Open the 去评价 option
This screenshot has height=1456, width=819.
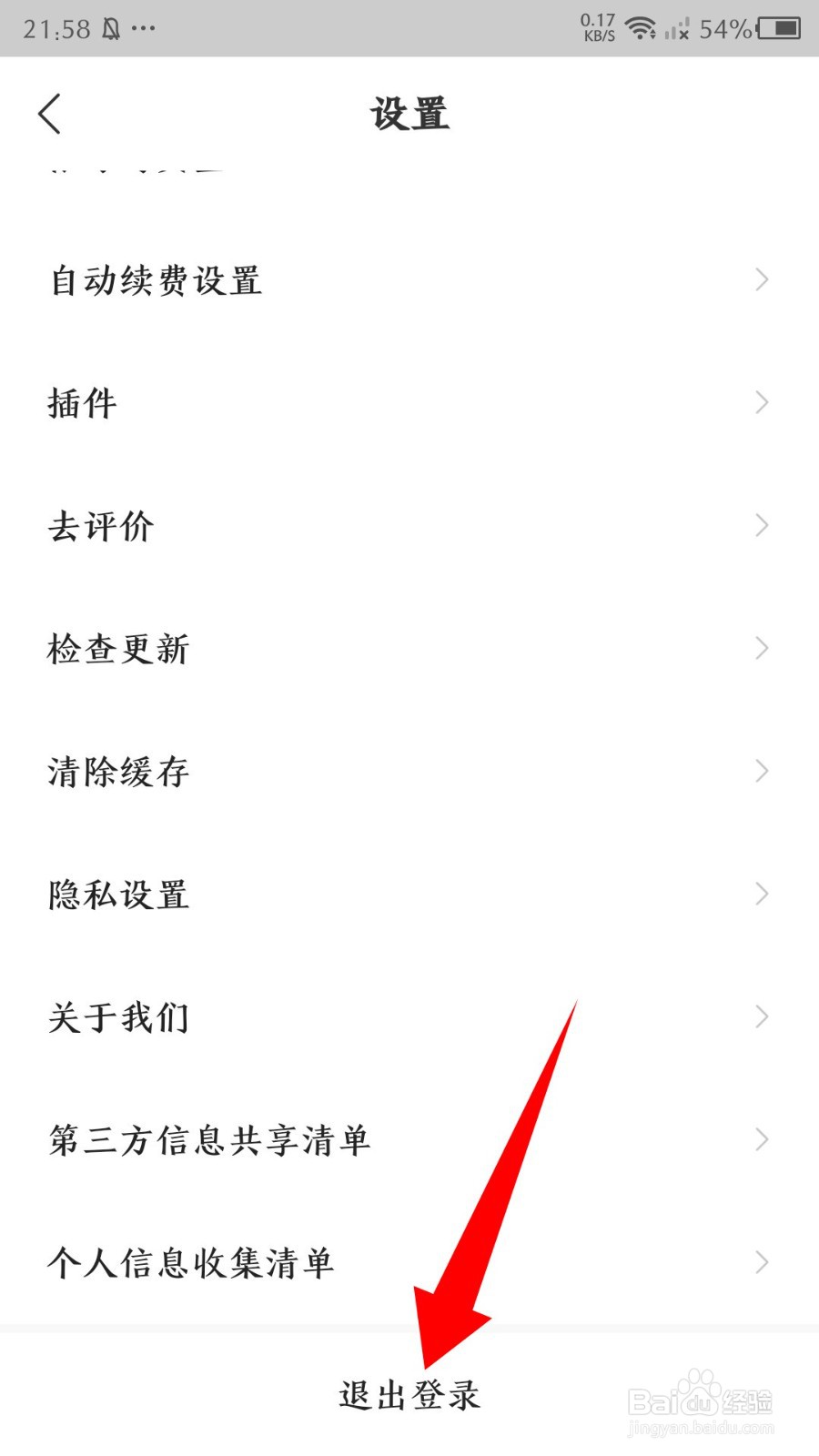pos(100,525)
